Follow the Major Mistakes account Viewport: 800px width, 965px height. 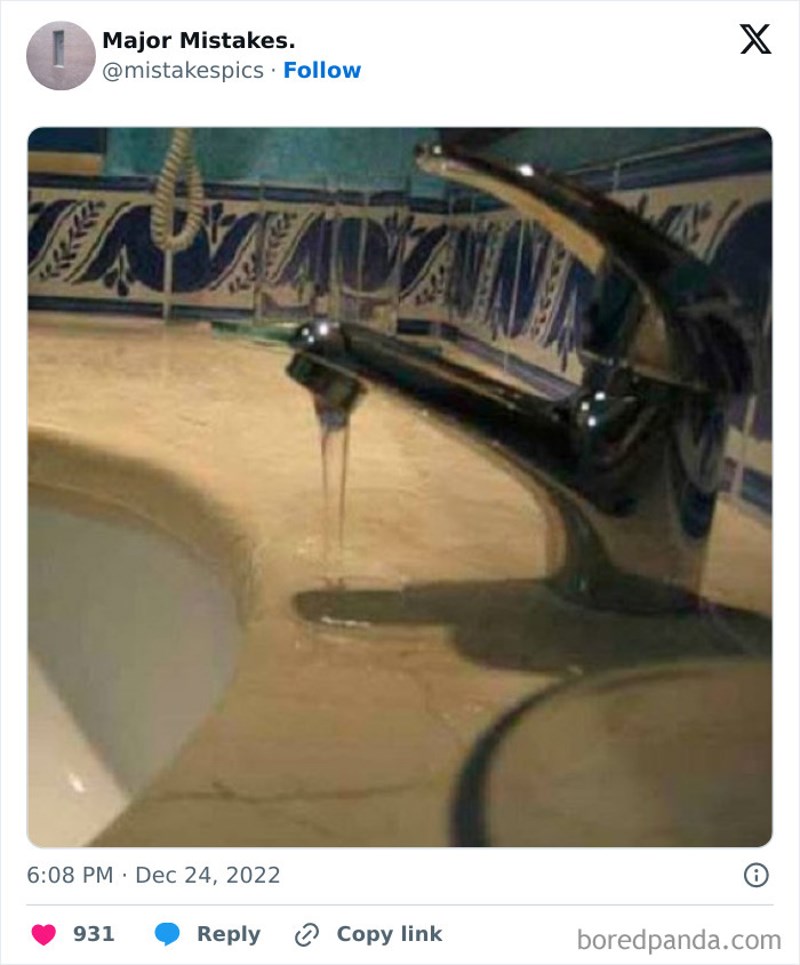[x=322, y=70]
